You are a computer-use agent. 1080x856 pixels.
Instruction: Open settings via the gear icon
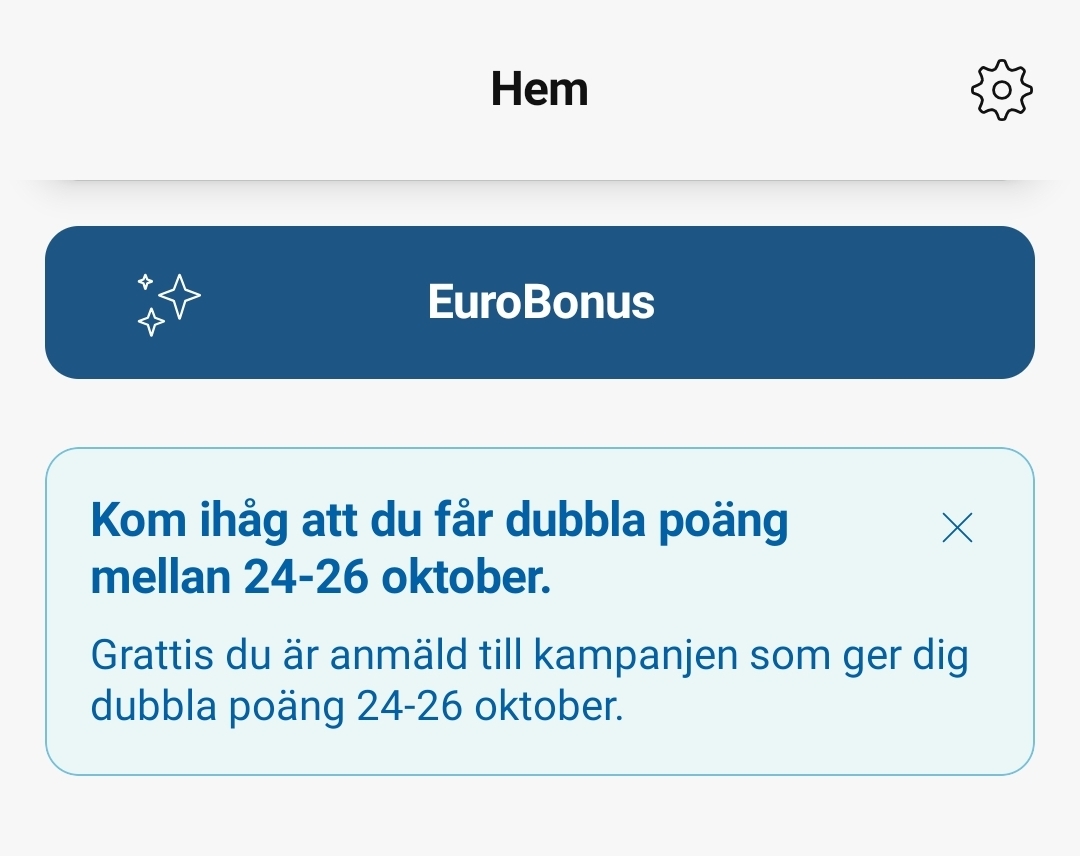pyautogui.click(x=1001, y=91)
